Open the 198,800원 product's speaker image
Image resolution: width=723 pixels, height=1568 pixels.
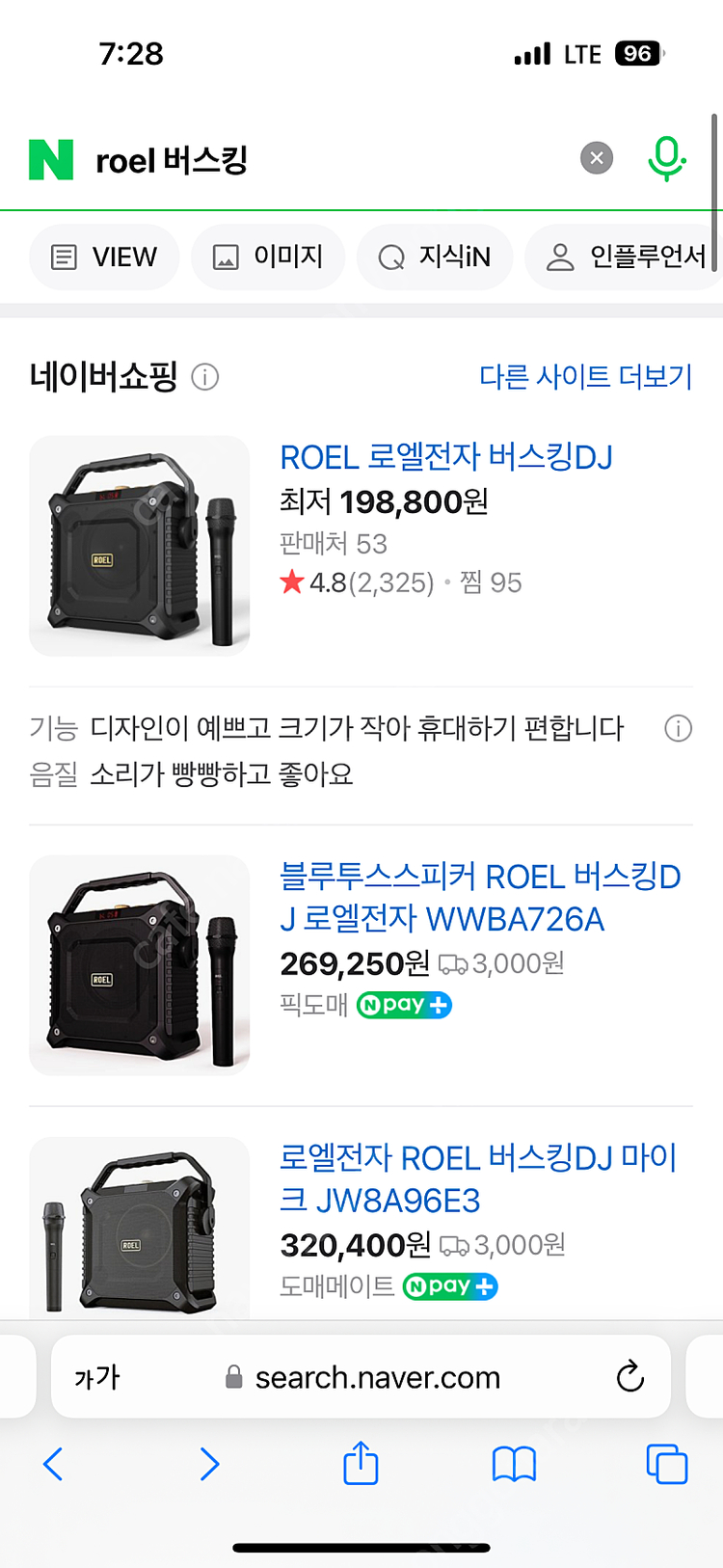[140, 546]
